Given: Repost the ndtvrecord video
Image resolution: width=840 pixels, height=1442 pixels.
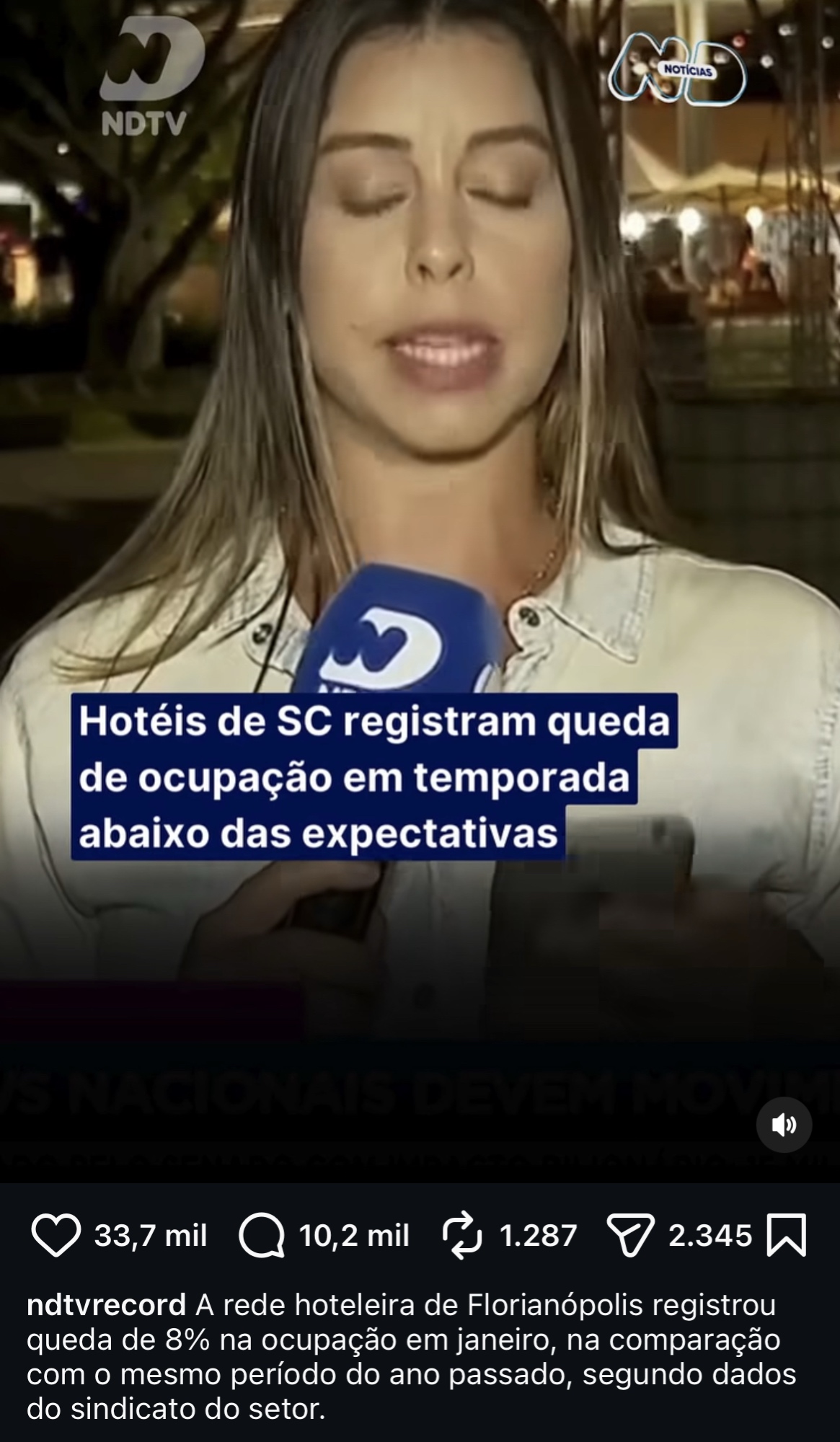Looking at the screenshot, I should point(461,1236).
